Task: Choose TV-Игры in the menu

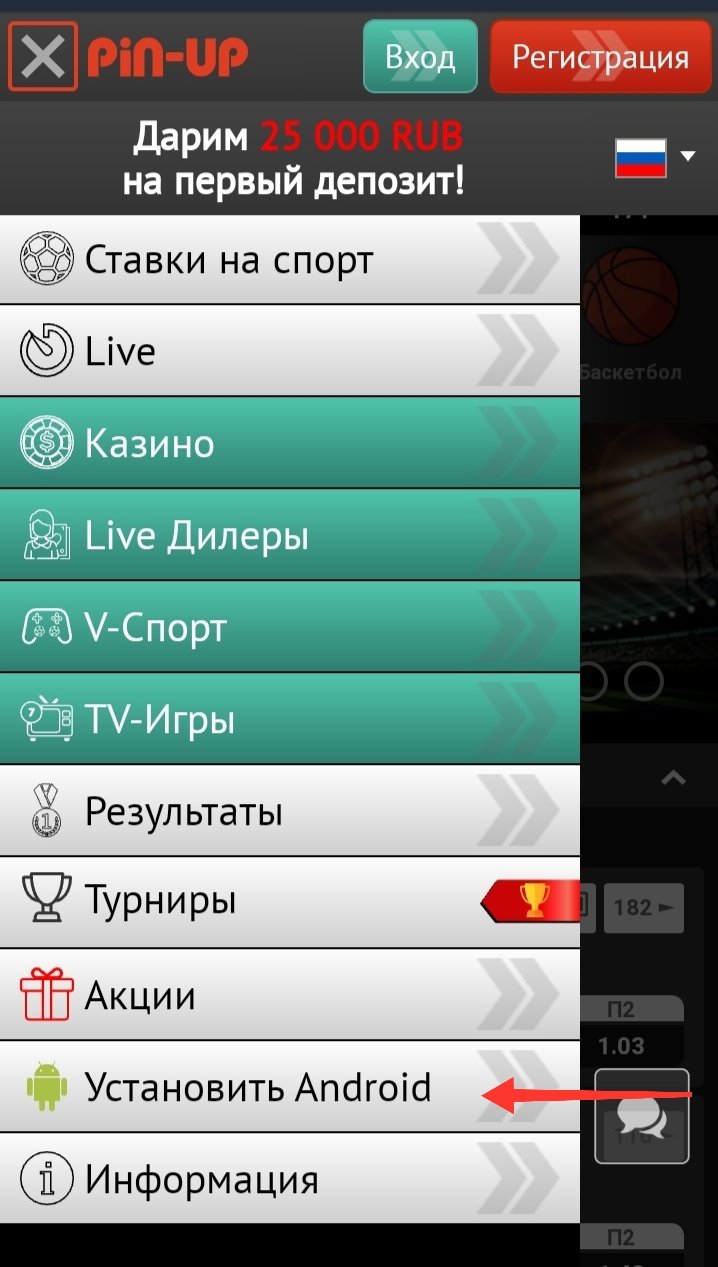Action: [x=289, y=720]
